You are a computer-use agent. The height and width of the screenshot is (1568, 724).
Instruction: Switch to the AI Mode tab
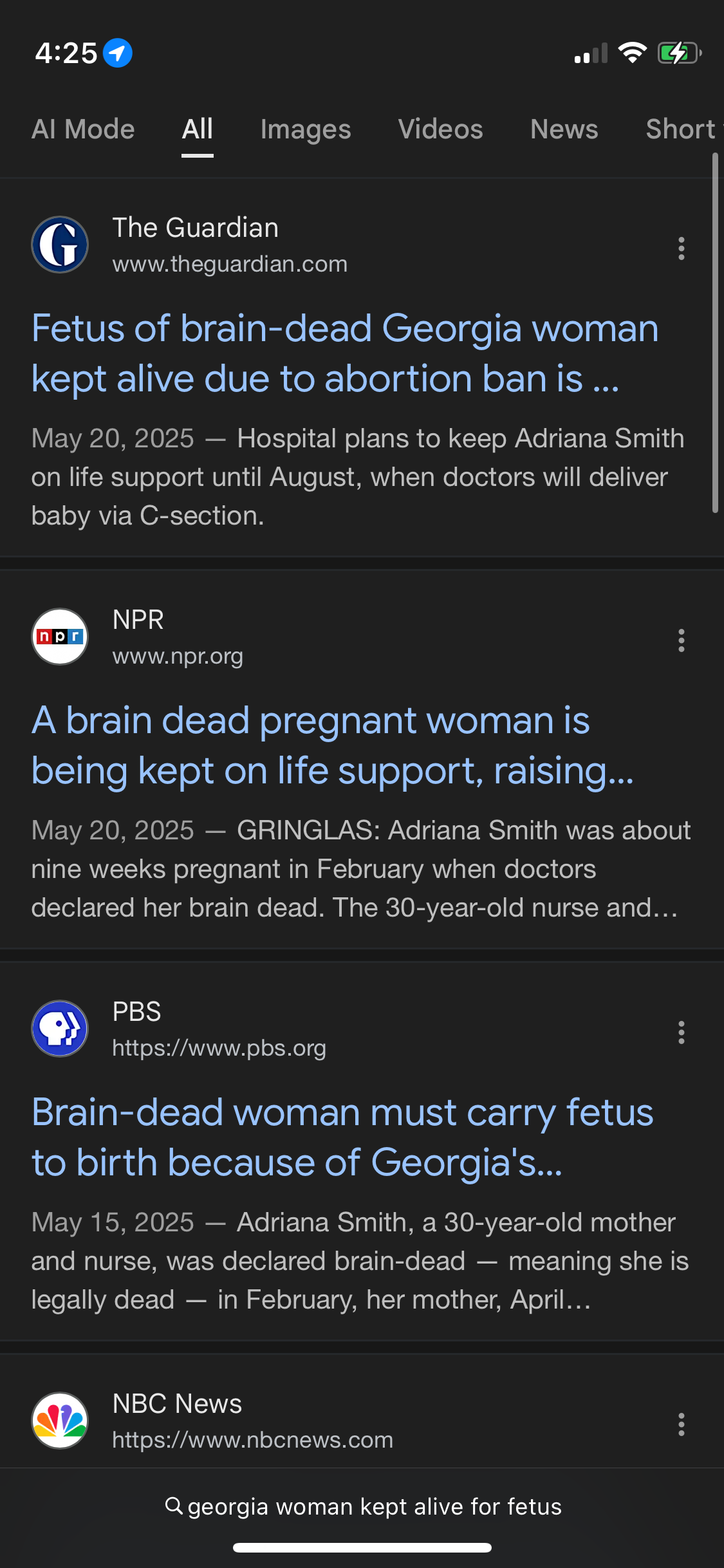[x=83, y=129]
